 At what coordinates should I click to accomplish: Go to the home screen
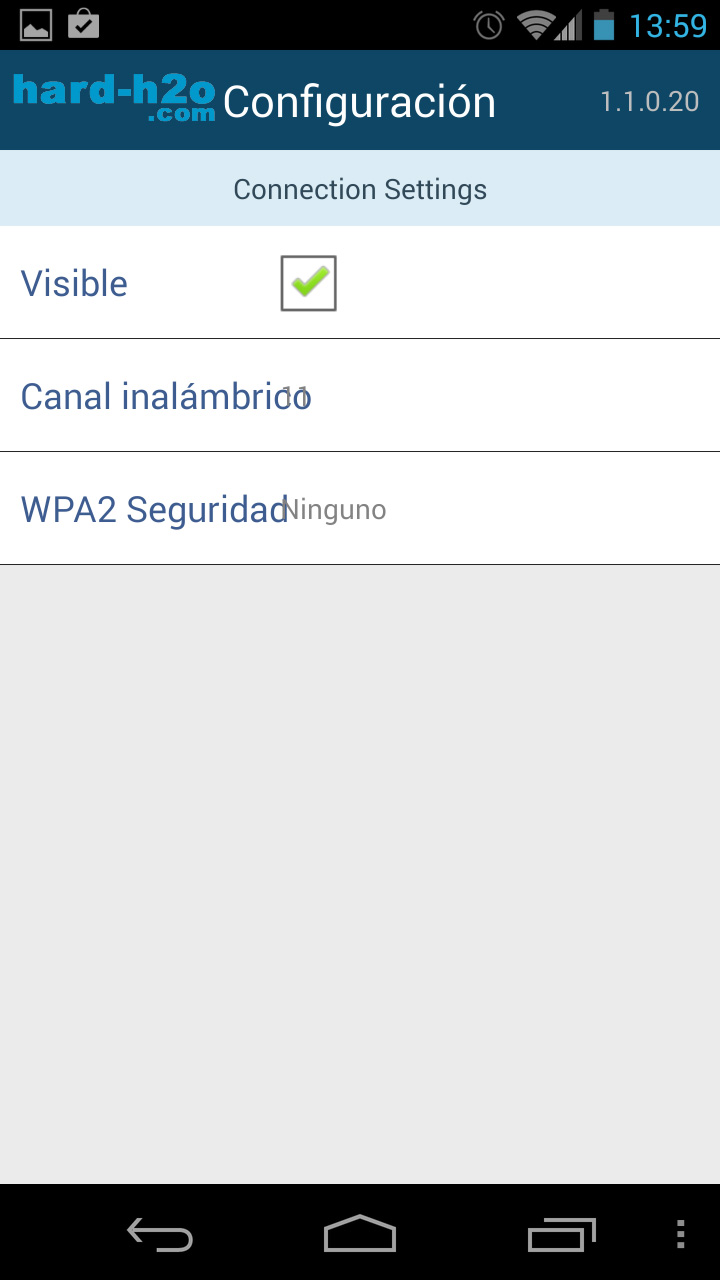[x=360, y=1234]
